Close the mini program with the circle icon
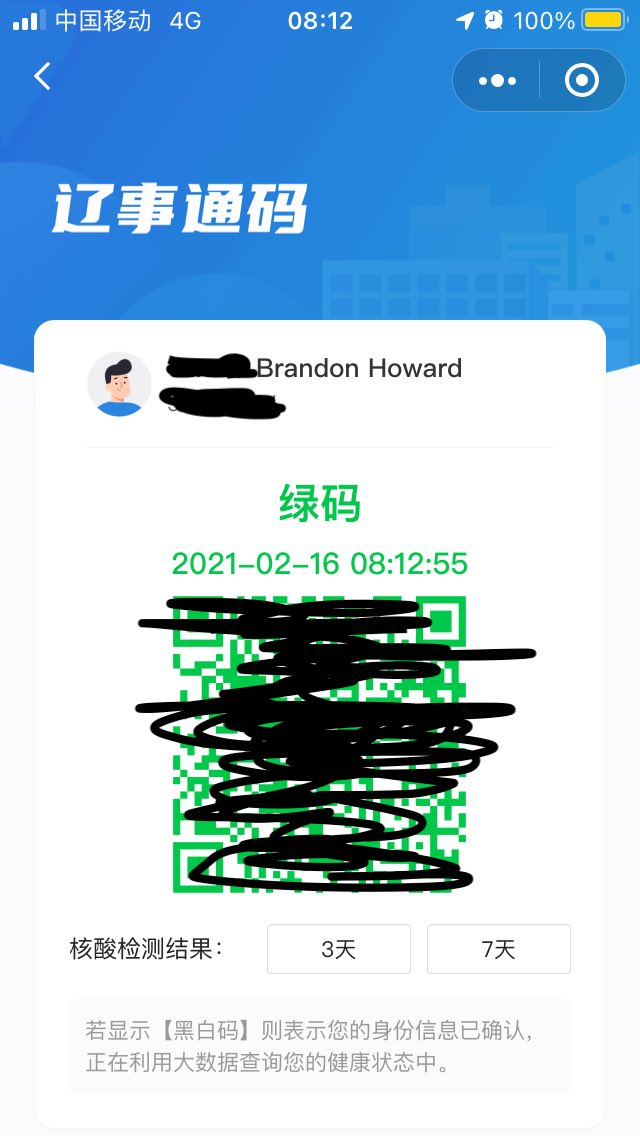640x1136 pixels. click(x=582, y=80)
